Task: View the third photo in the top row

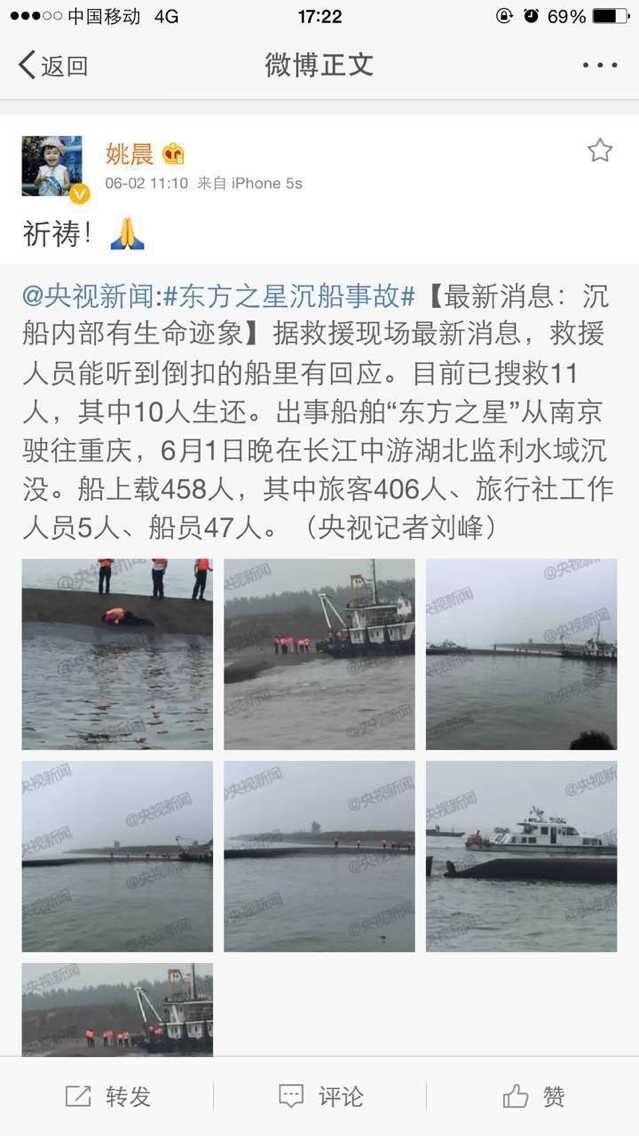Action: pos(521,654)
